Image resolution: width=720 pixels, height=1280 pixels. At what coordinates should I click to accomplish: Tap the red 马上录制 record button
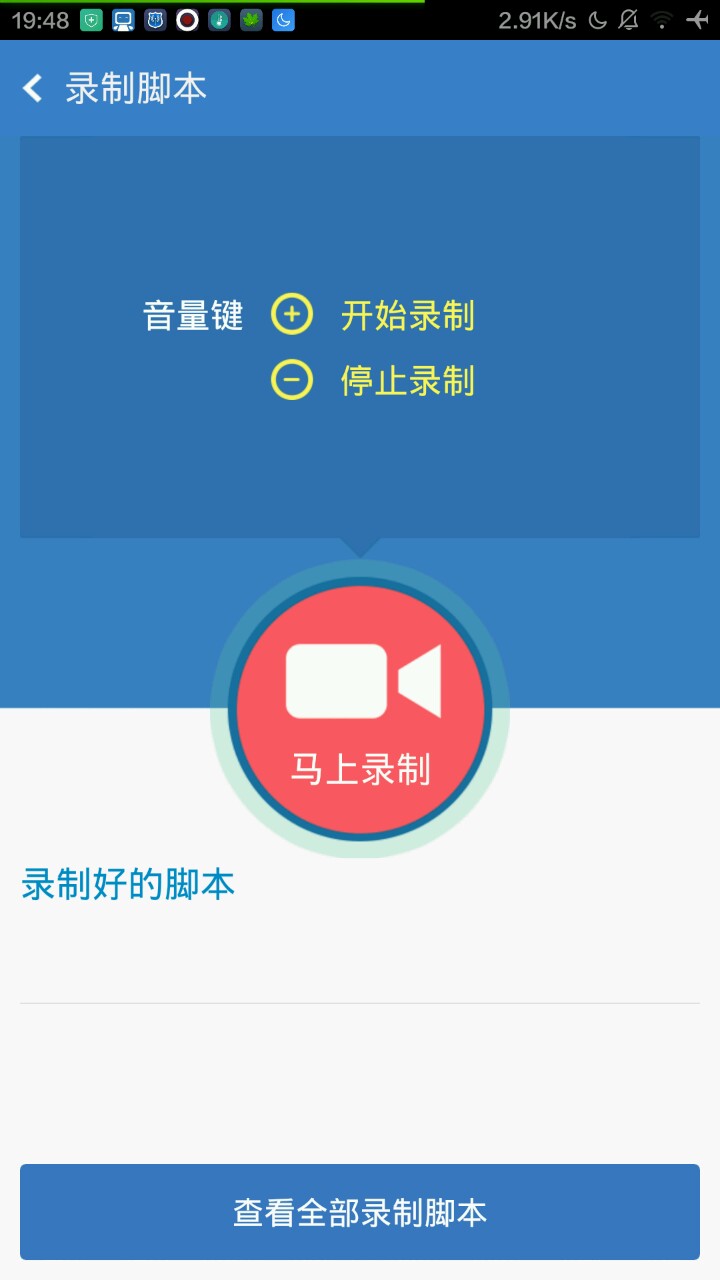coord(360,710)
